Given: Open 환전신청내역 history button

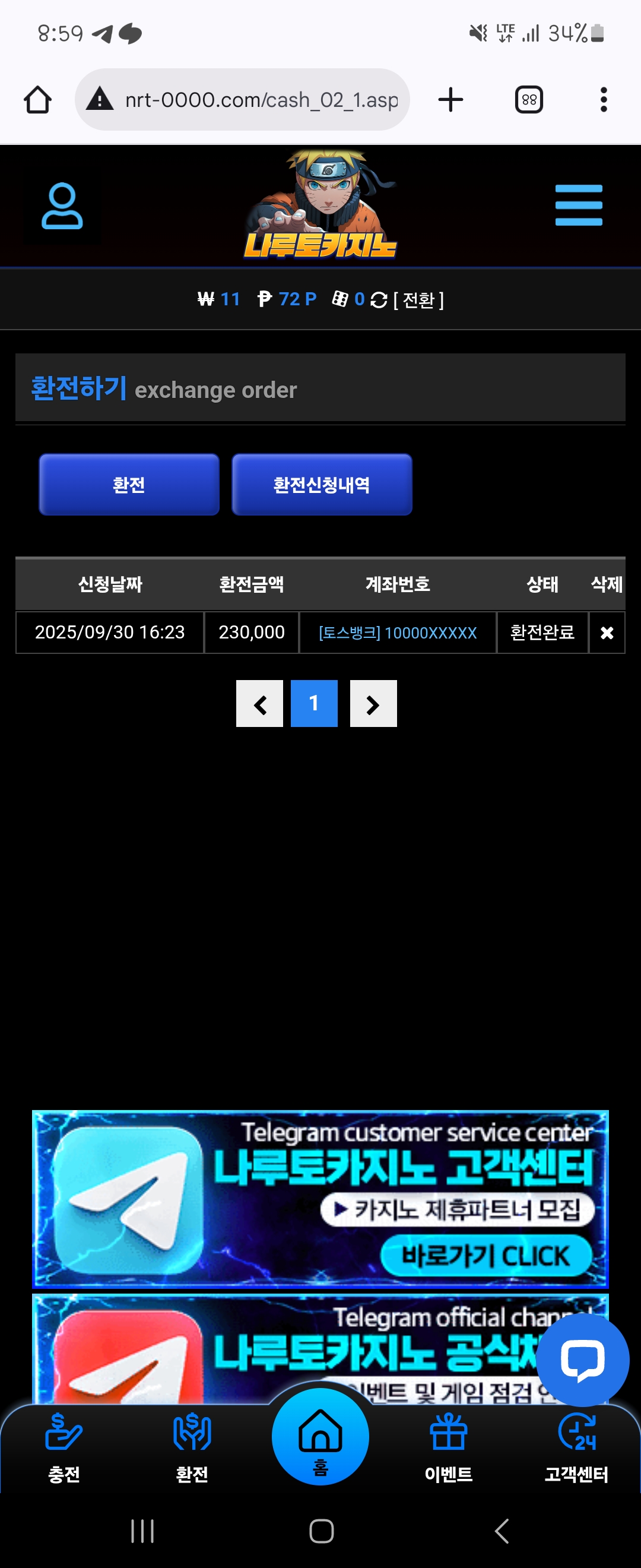Looking at the screenshot, I should [x=322, y=485].
